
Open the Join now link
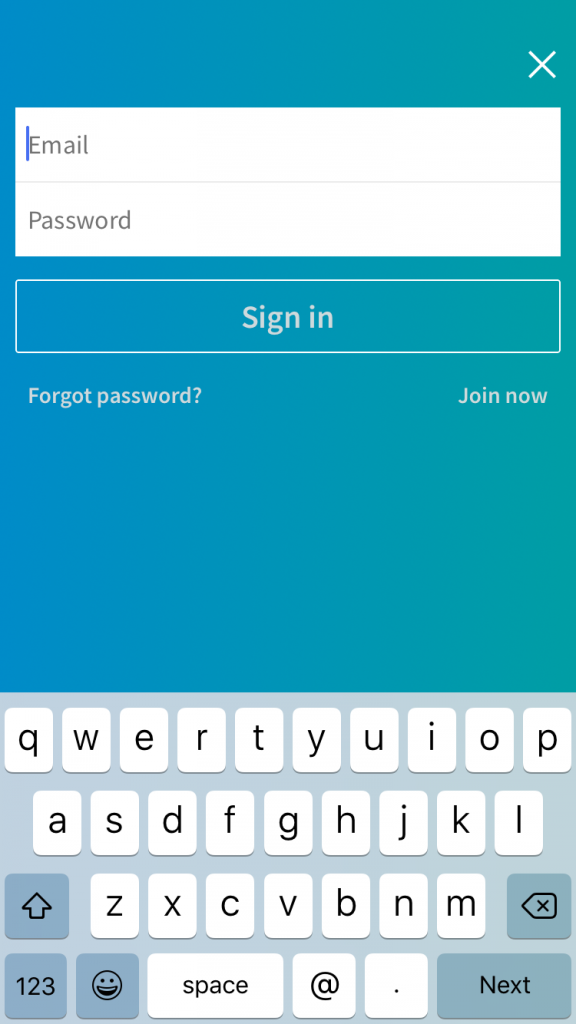(x=502, y=396)
